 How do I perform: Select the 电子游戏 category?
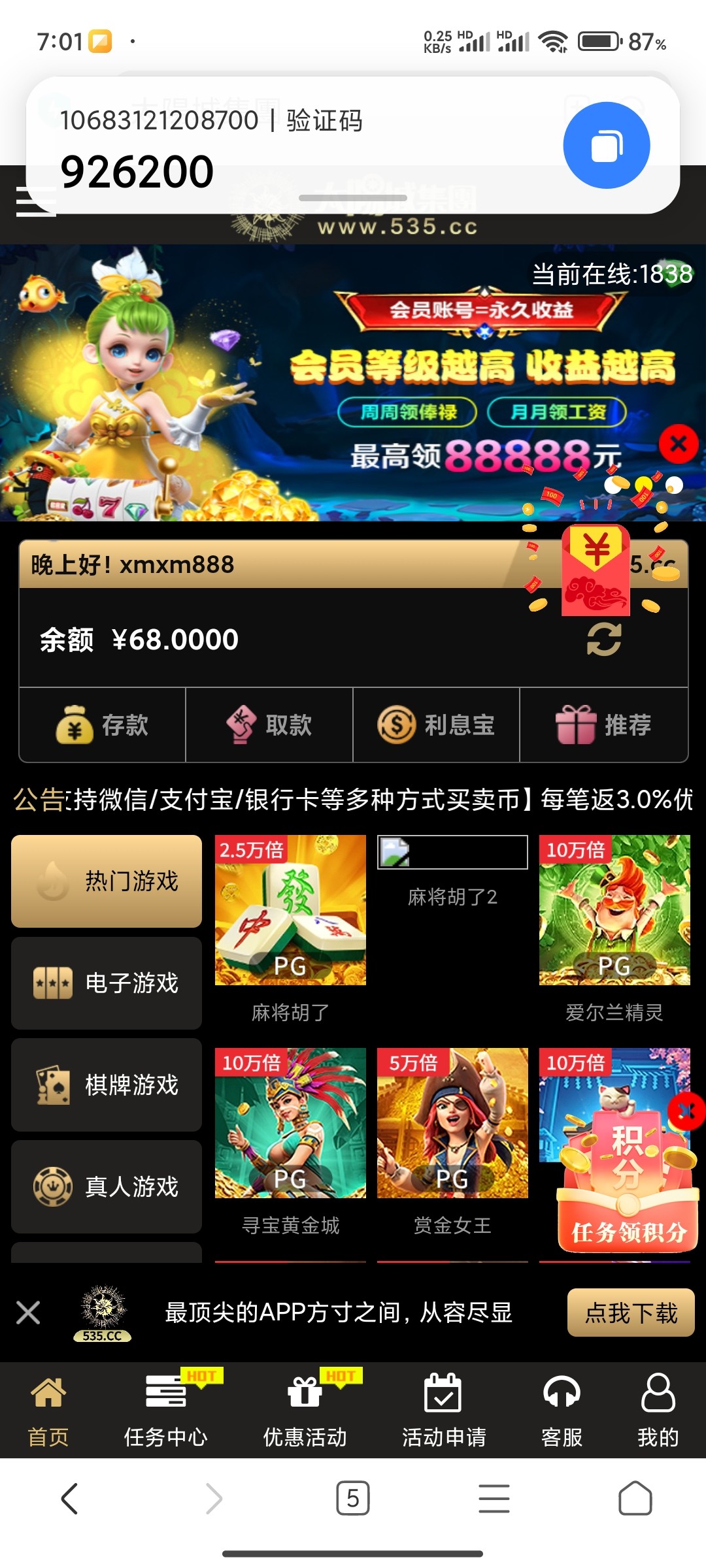[x=107, y=983]
